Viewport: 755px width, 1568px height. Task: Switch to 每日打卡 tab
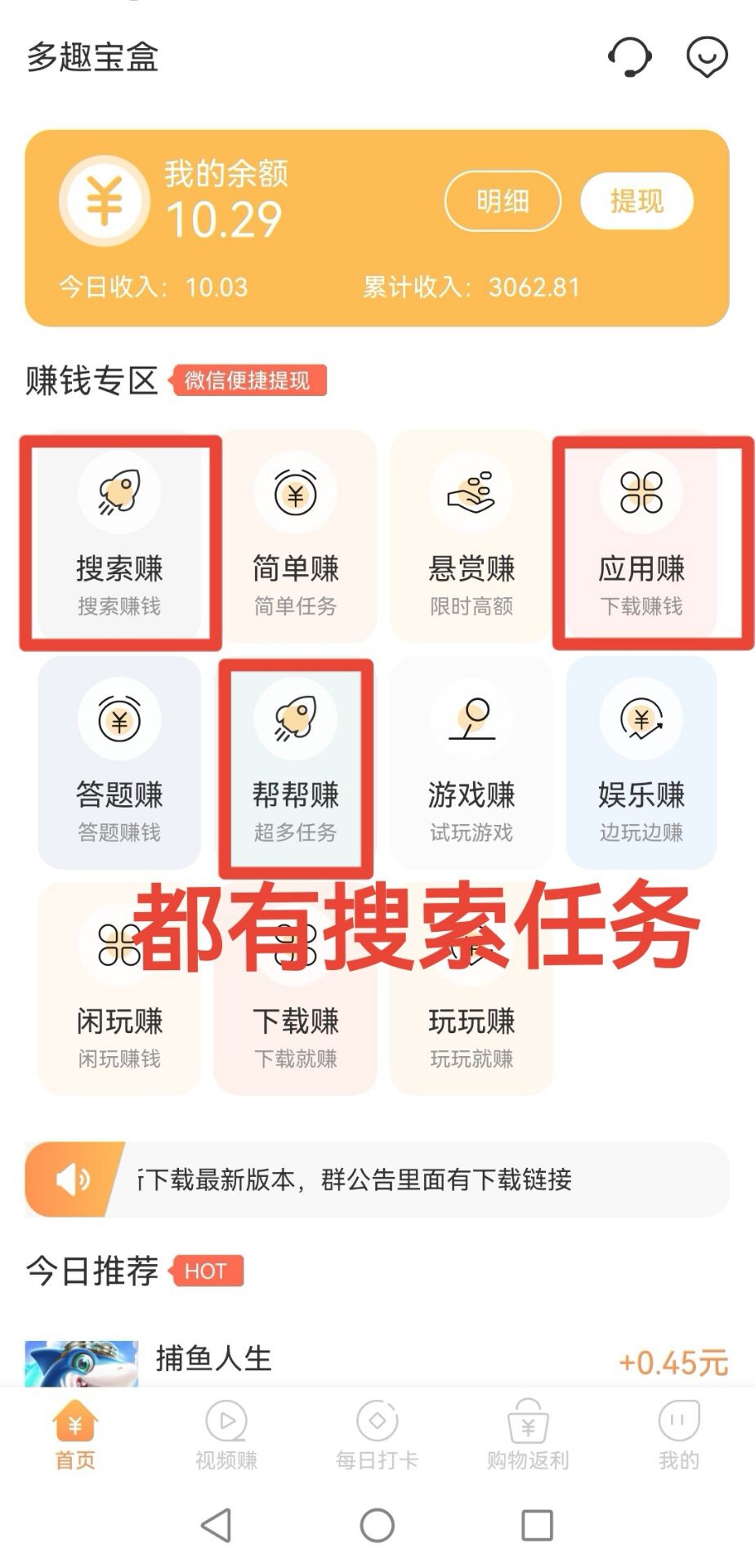click(377, 1436)
